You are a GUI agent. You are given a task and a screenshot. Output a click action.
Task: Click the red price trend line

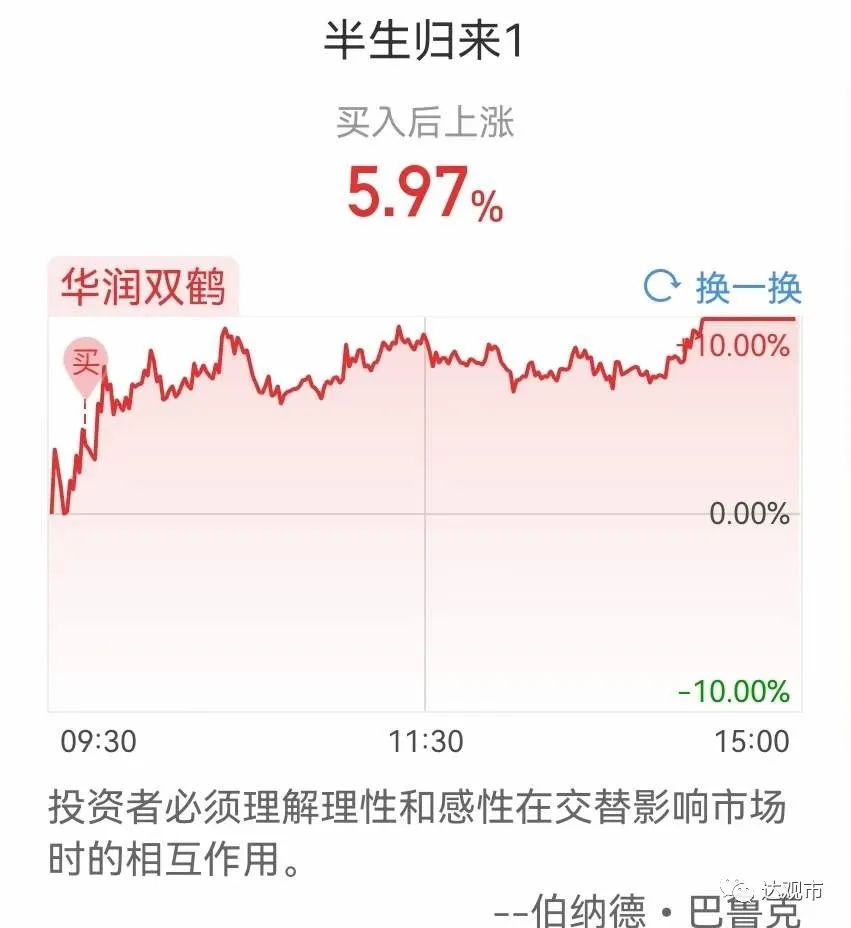(400, 350)
